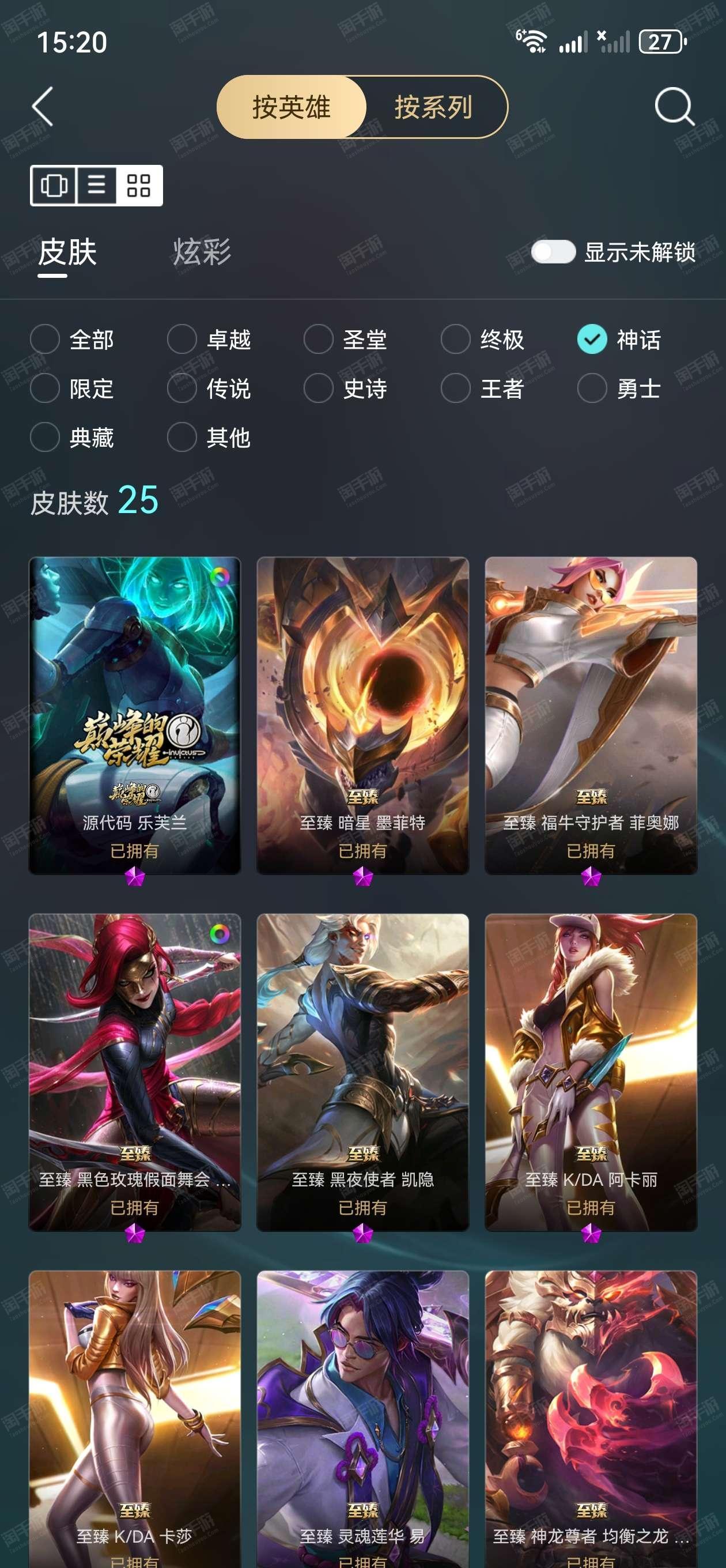Toggle the 显示未解锁 switch
The height and width of the screenshot is (1568, 726).
click(x=553, y=251)
